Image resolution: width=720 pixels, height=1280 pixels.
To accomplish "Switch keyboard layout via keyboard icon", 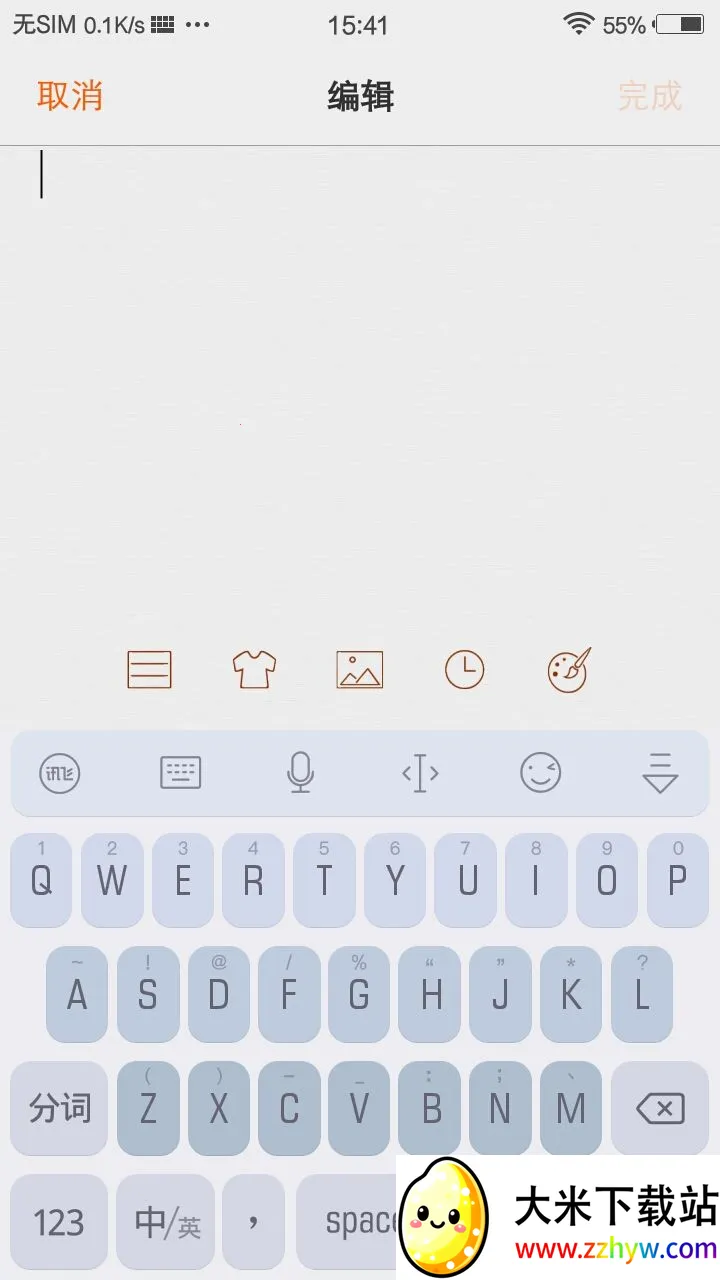I will (x=180, y=773).
